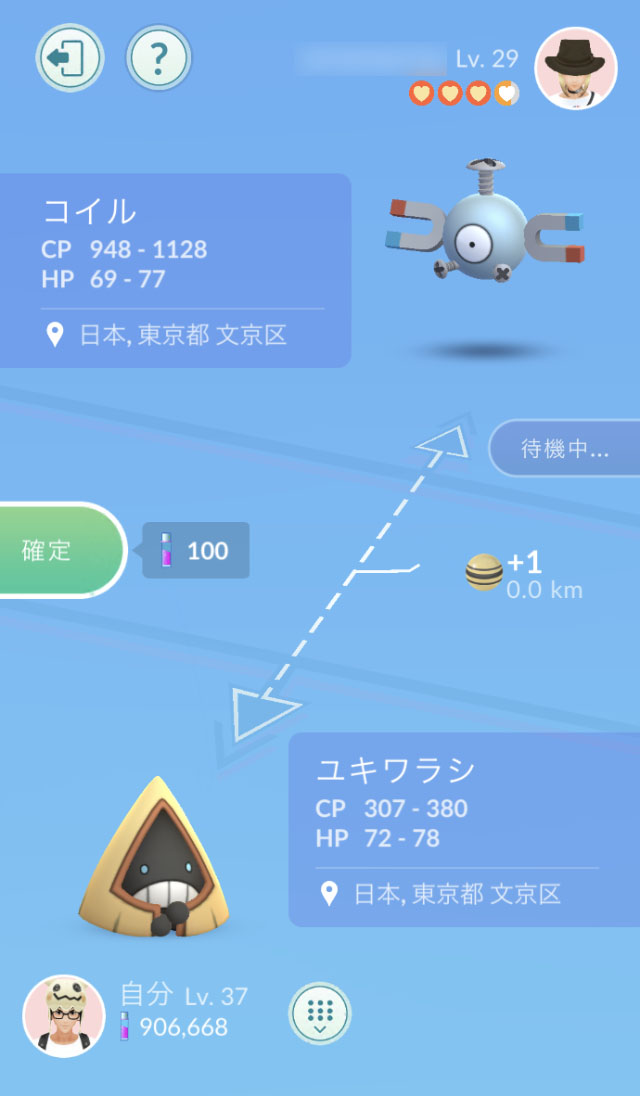This screenshot has height=1096, width=640.
Task: Open the friend's hat avatar profile
Action: tap(576, 68)
